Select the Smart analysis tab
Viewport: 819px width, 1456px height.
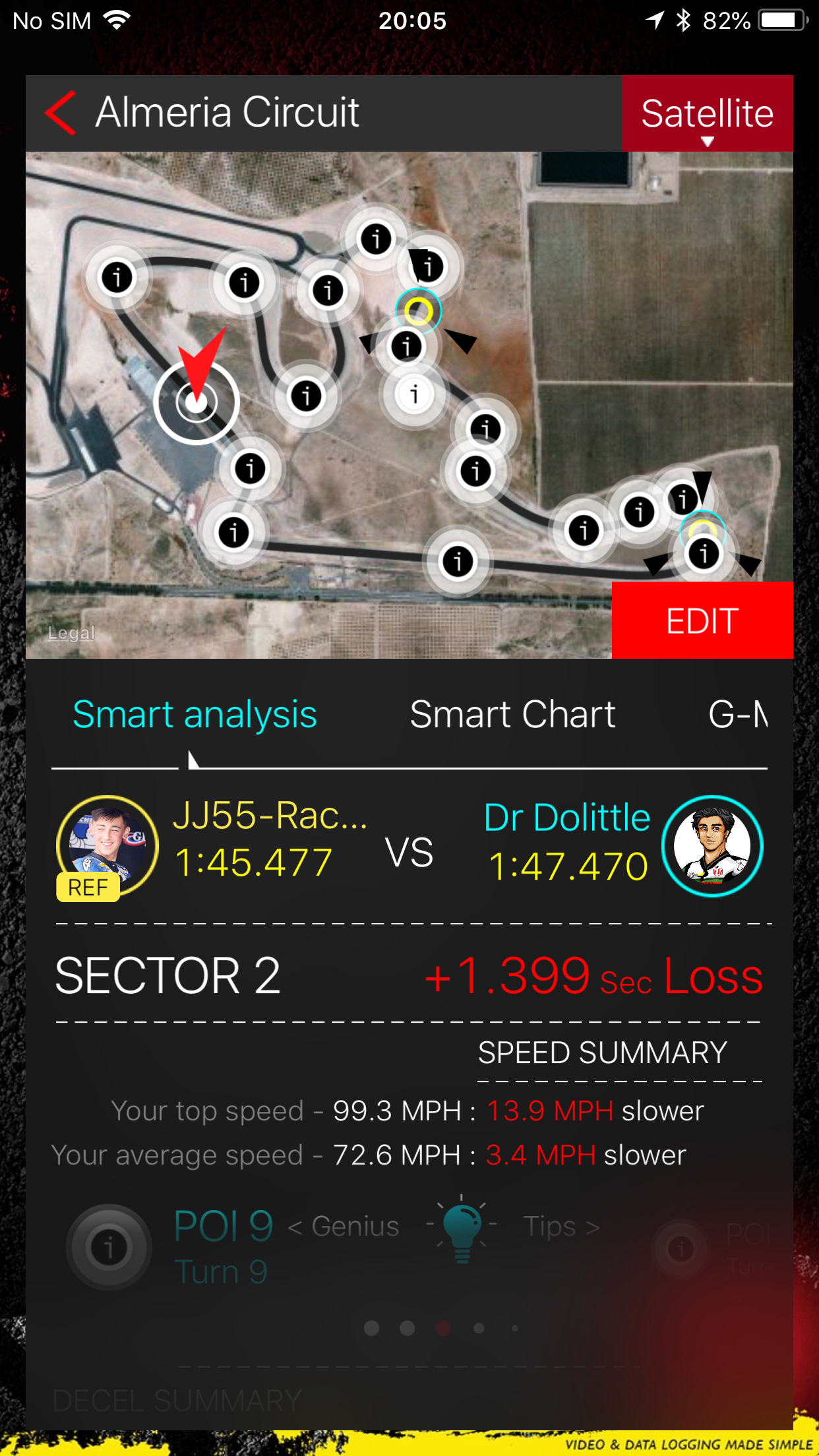[x=195, y=715]
